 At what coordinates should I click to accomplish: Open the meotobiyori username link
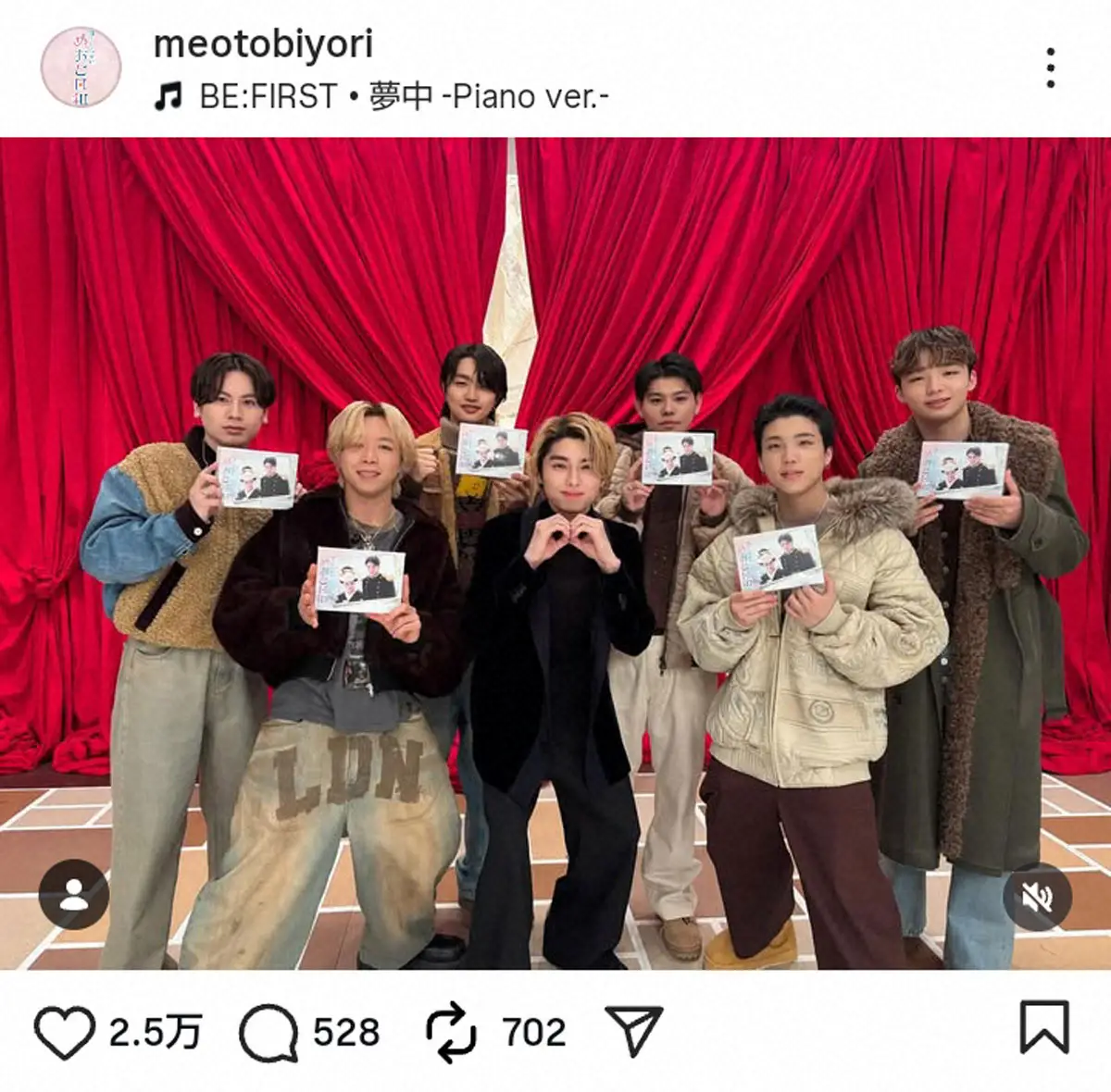pos(263,45)
